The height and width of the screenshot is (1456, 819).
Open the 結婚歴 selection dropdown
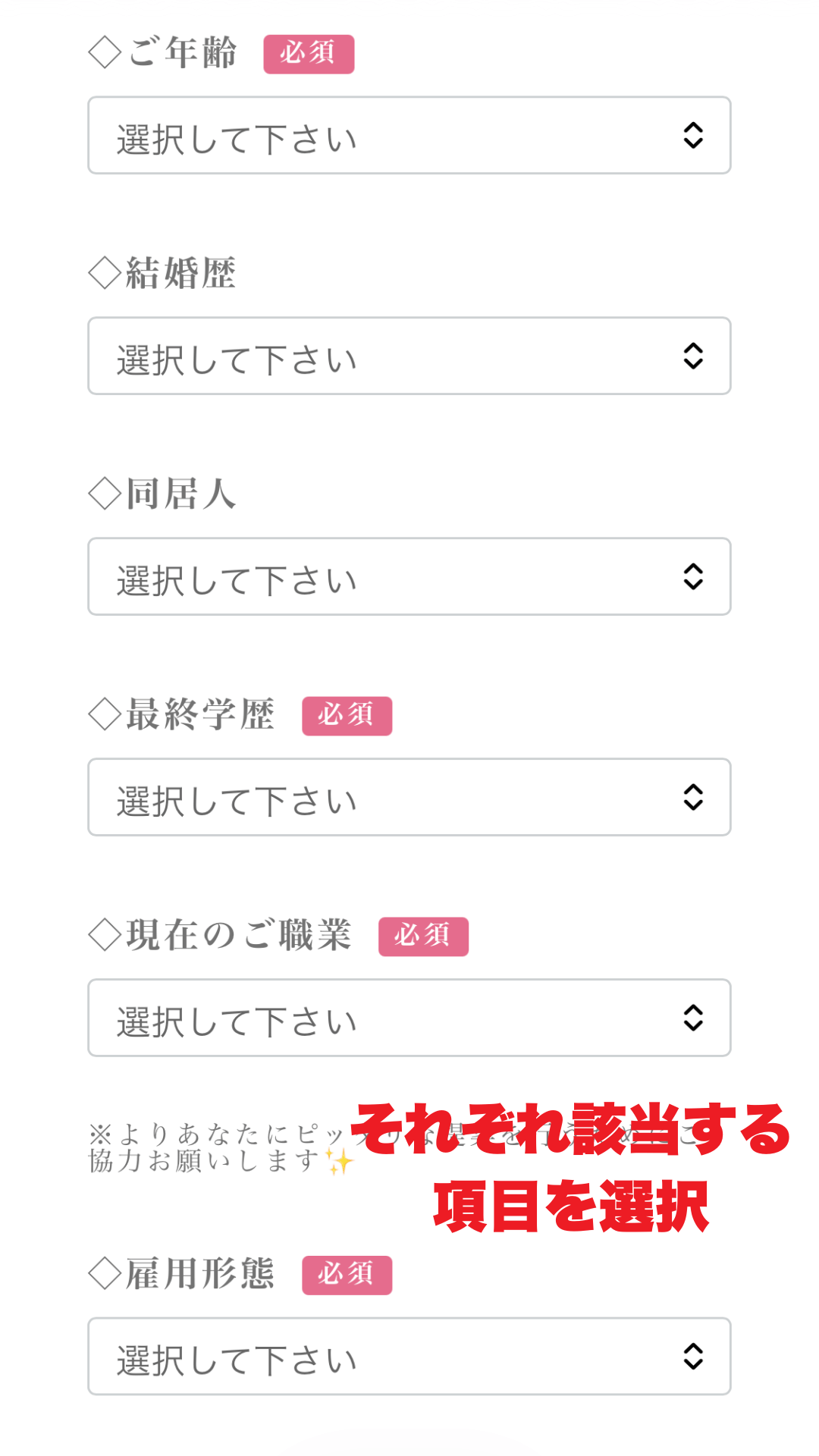coord(409,356)
